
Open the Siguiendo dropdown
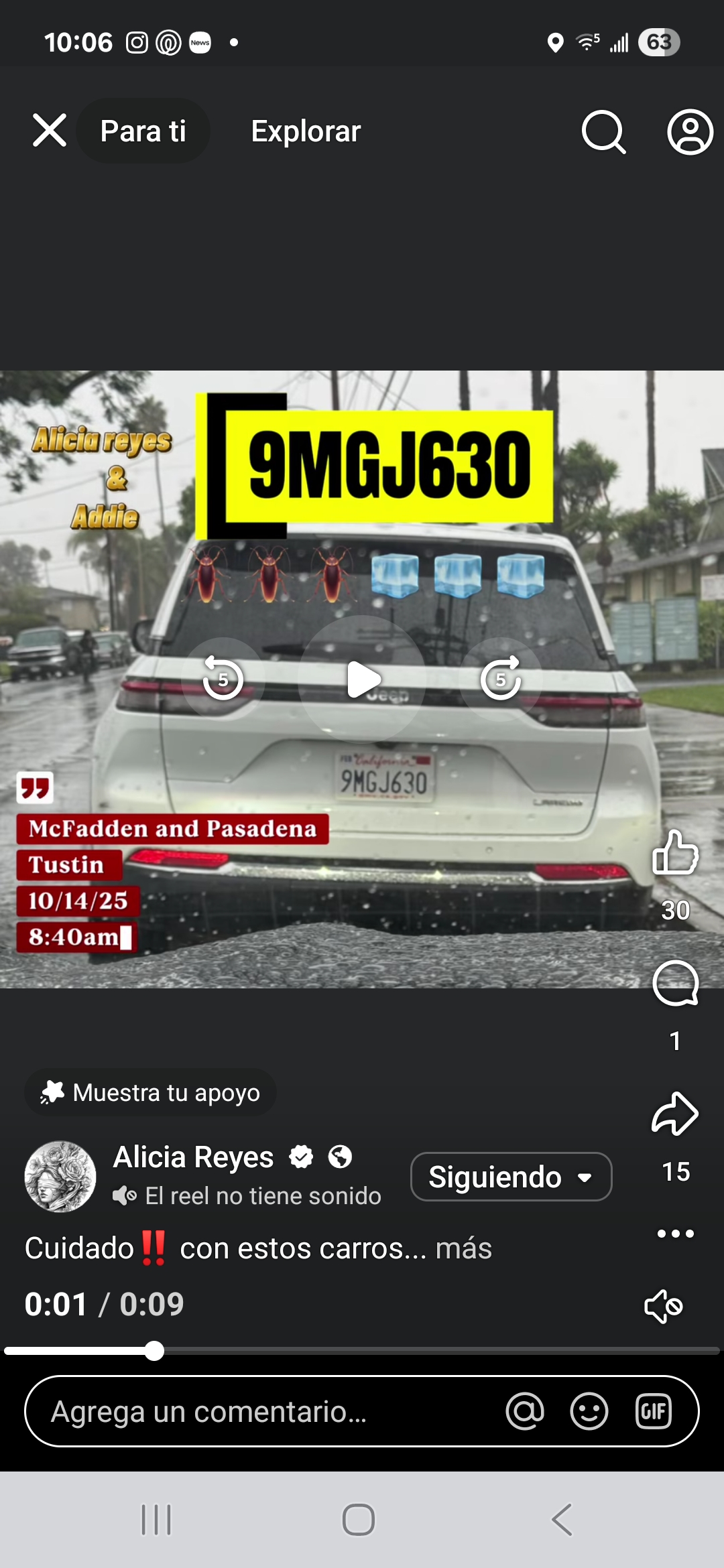tap(511, 1177)
